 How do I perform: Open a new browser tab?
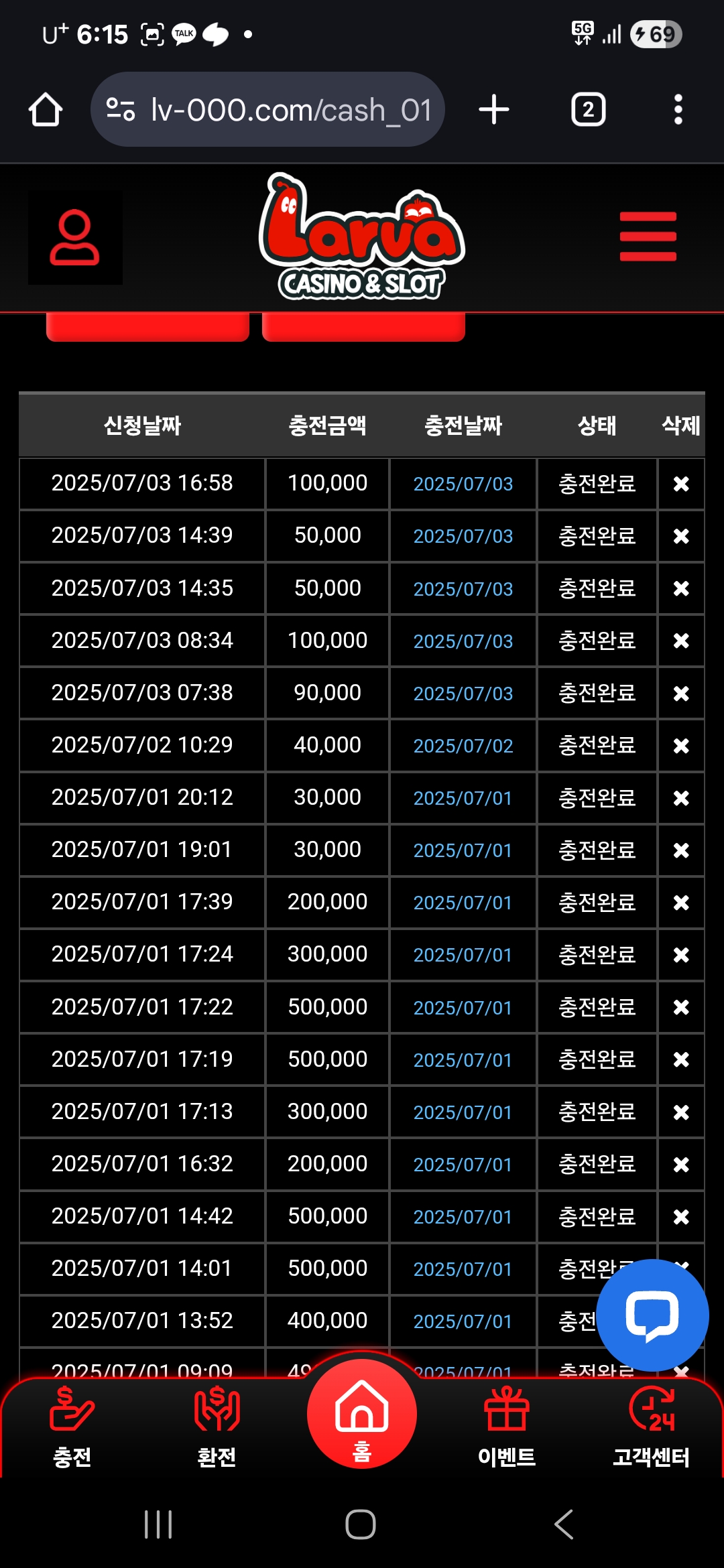494,110
